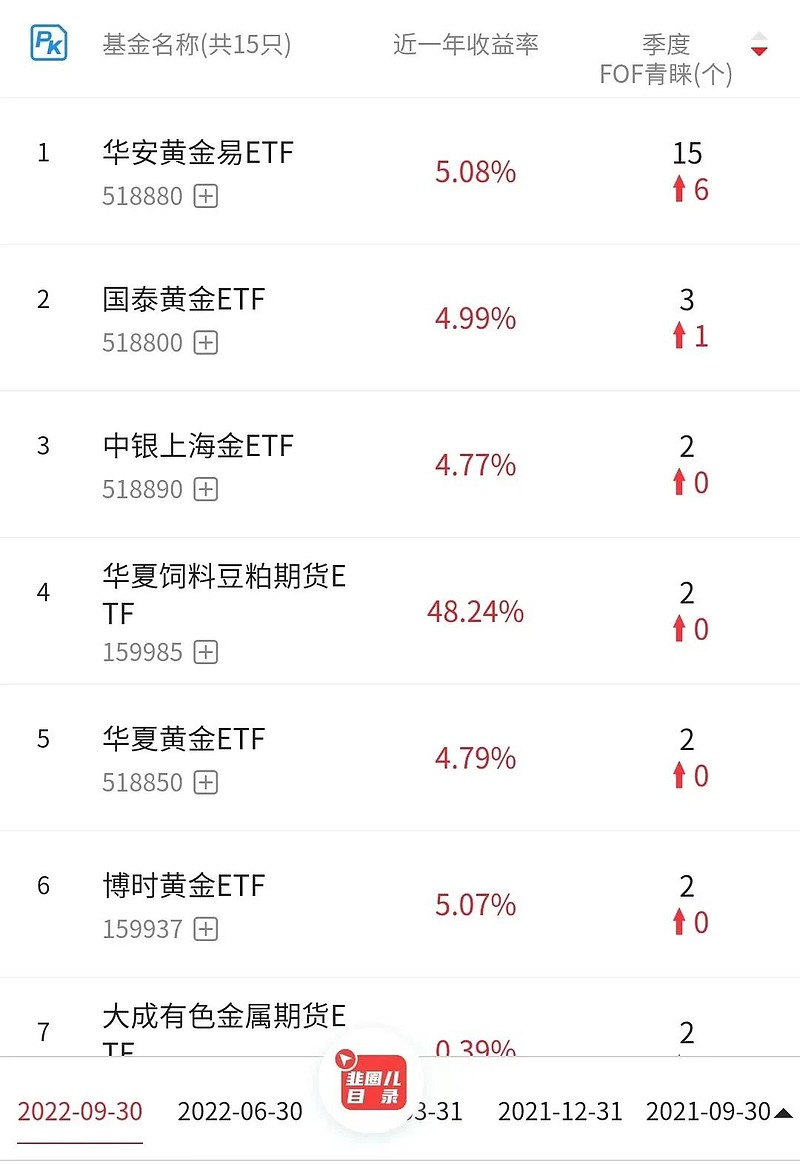800x1164 pixels.
Task: Click the plus icon next to fund code 518880
Action: [204, 196]
